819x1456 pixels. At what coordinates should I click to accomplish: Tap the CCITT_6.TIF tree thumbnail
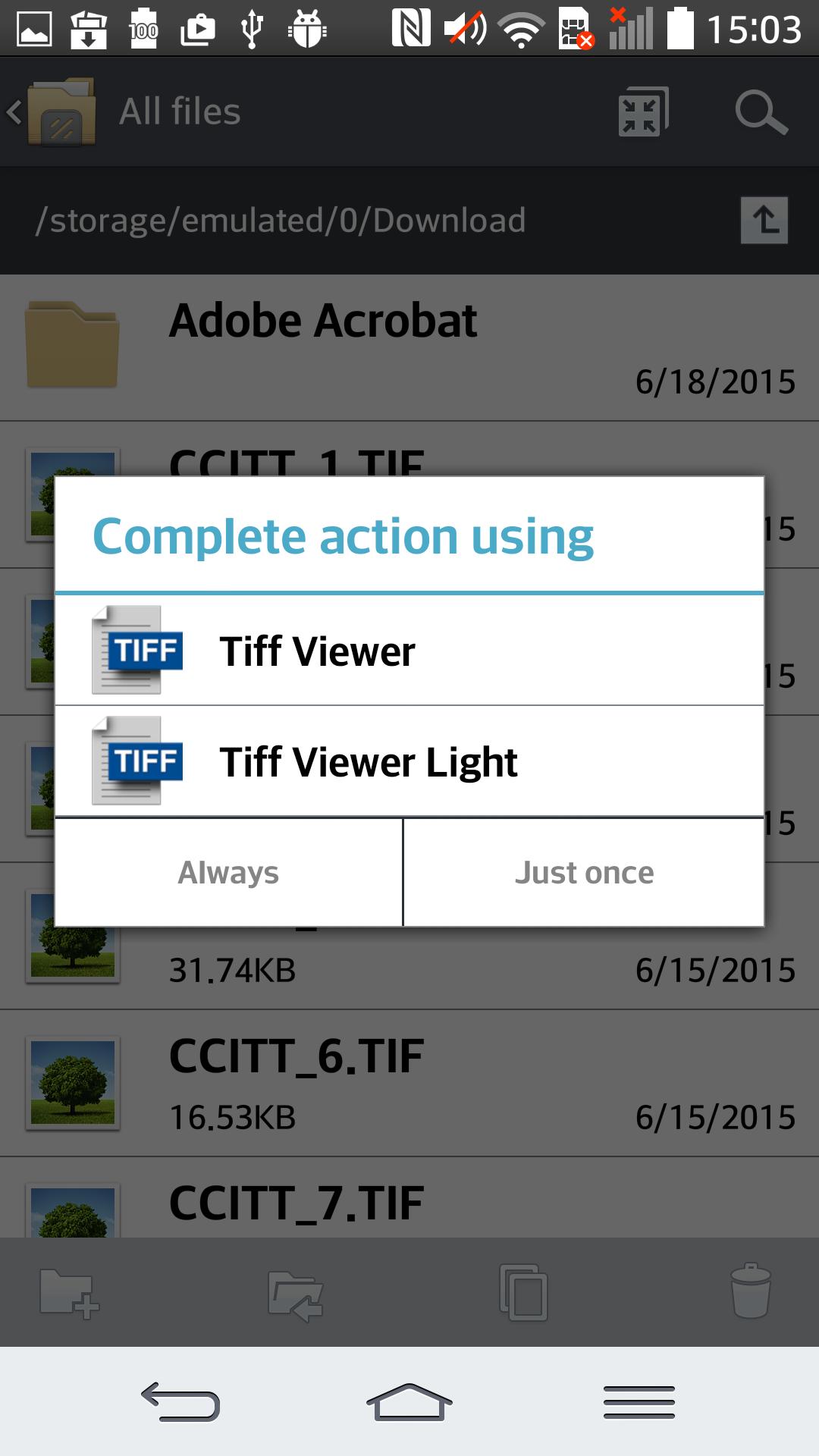pyautogui.click(x=71, y=1086)
